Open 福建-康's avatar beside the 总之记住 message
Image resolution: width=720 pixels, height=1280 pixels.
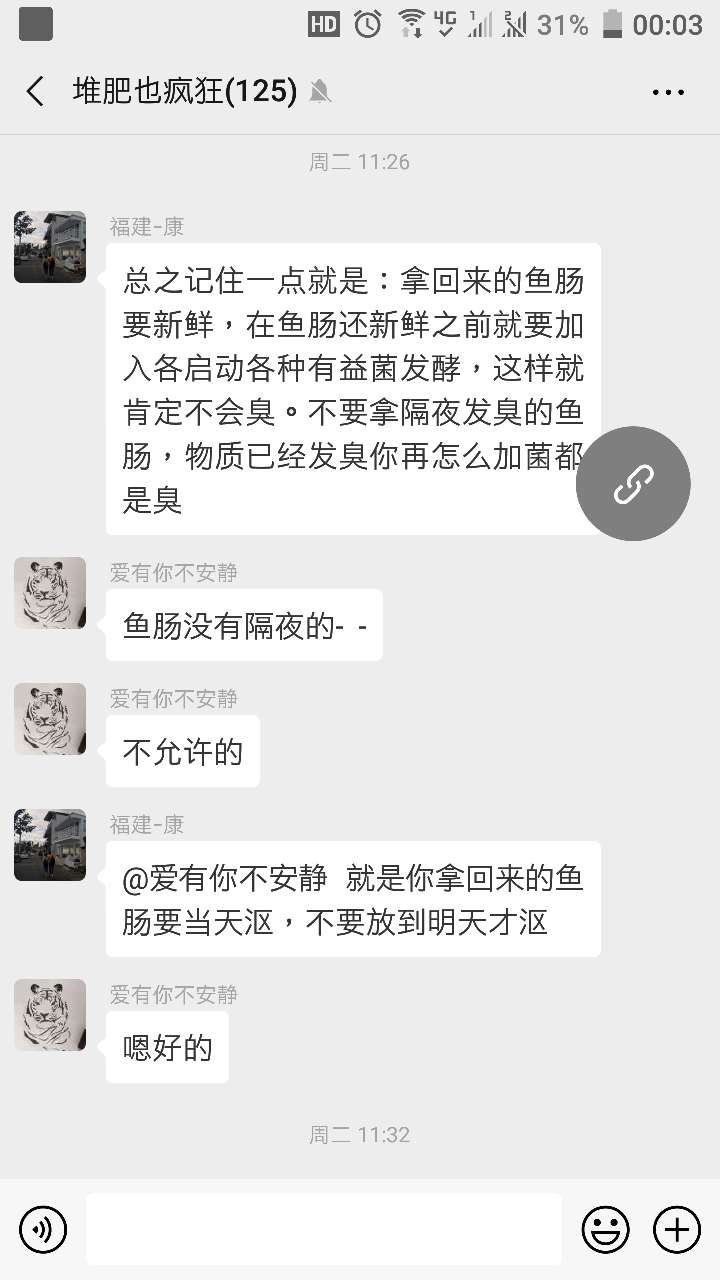click(50, 247)
